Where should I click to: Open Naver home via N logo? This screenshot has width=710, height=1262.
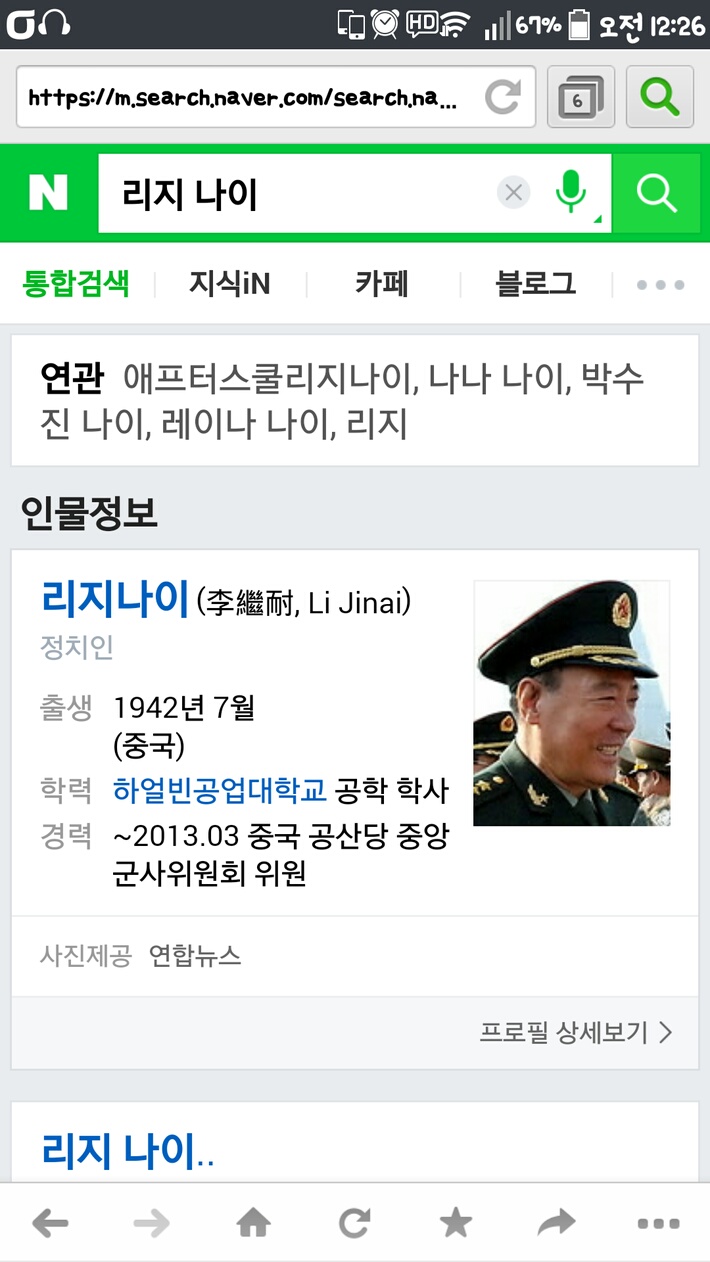[48, 192]
